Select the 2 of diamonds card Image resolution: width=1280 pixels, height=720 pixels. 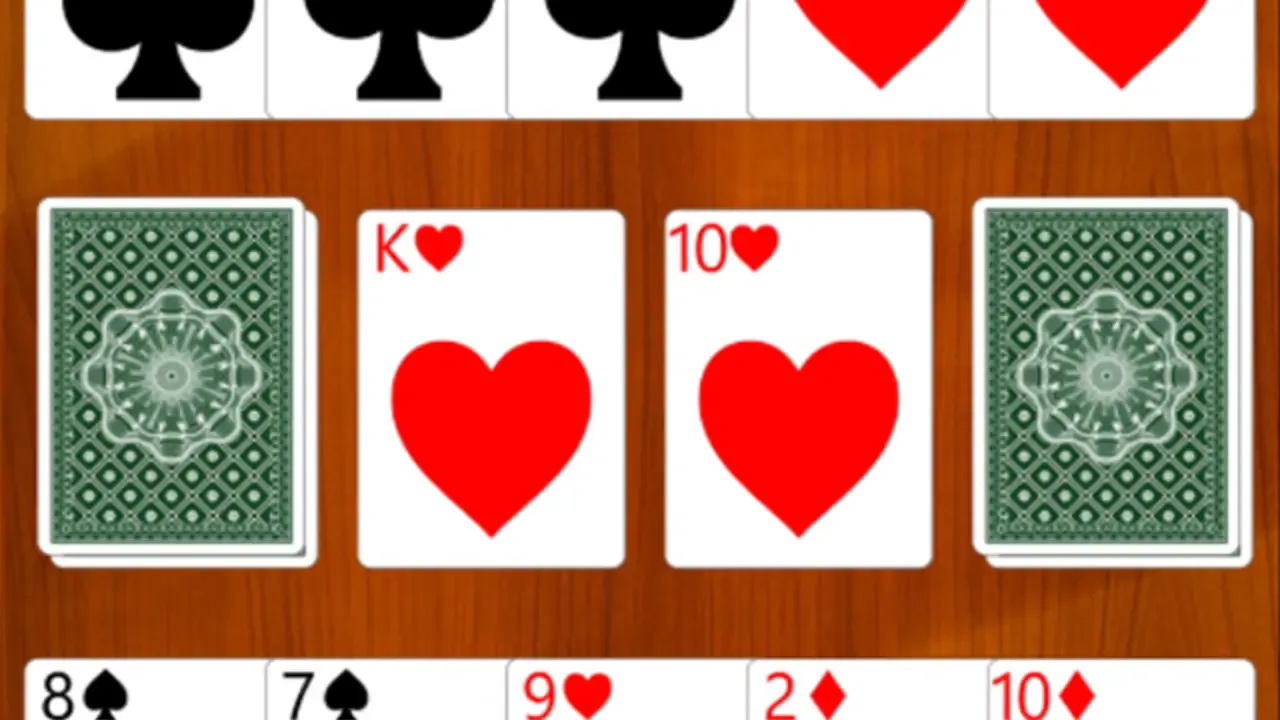click(x=868, y=692)
